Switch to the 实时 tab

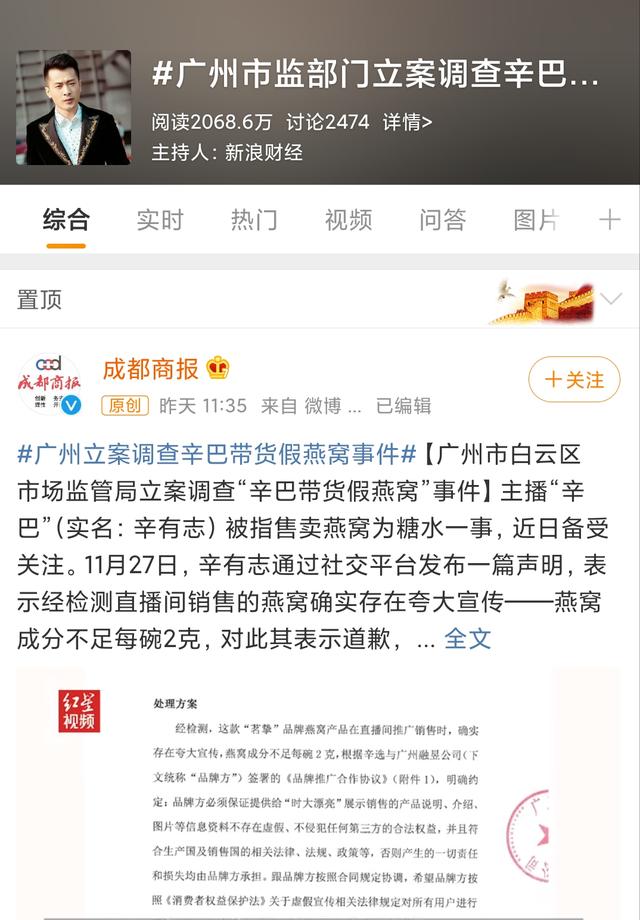tap(160, 220)
